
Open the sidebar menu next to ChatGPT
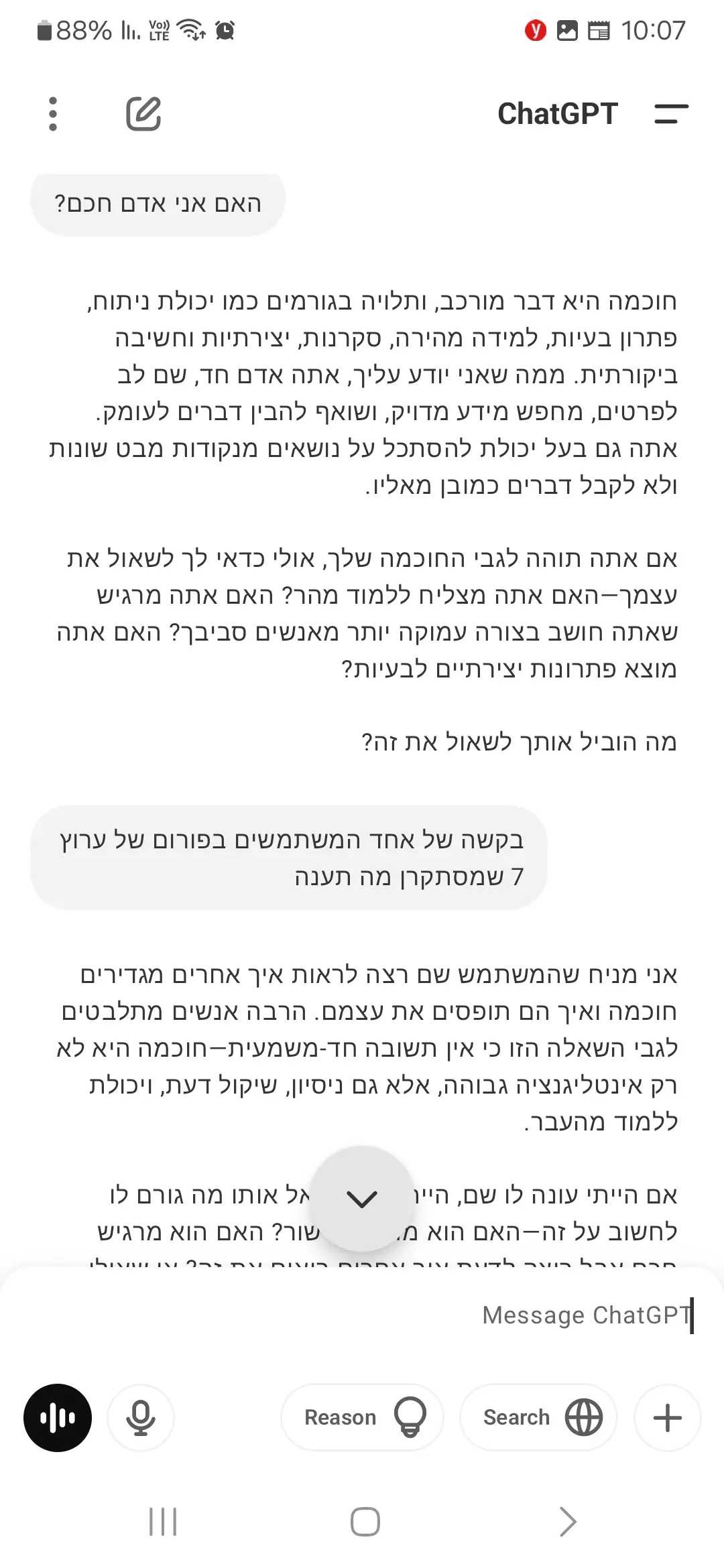671,114
